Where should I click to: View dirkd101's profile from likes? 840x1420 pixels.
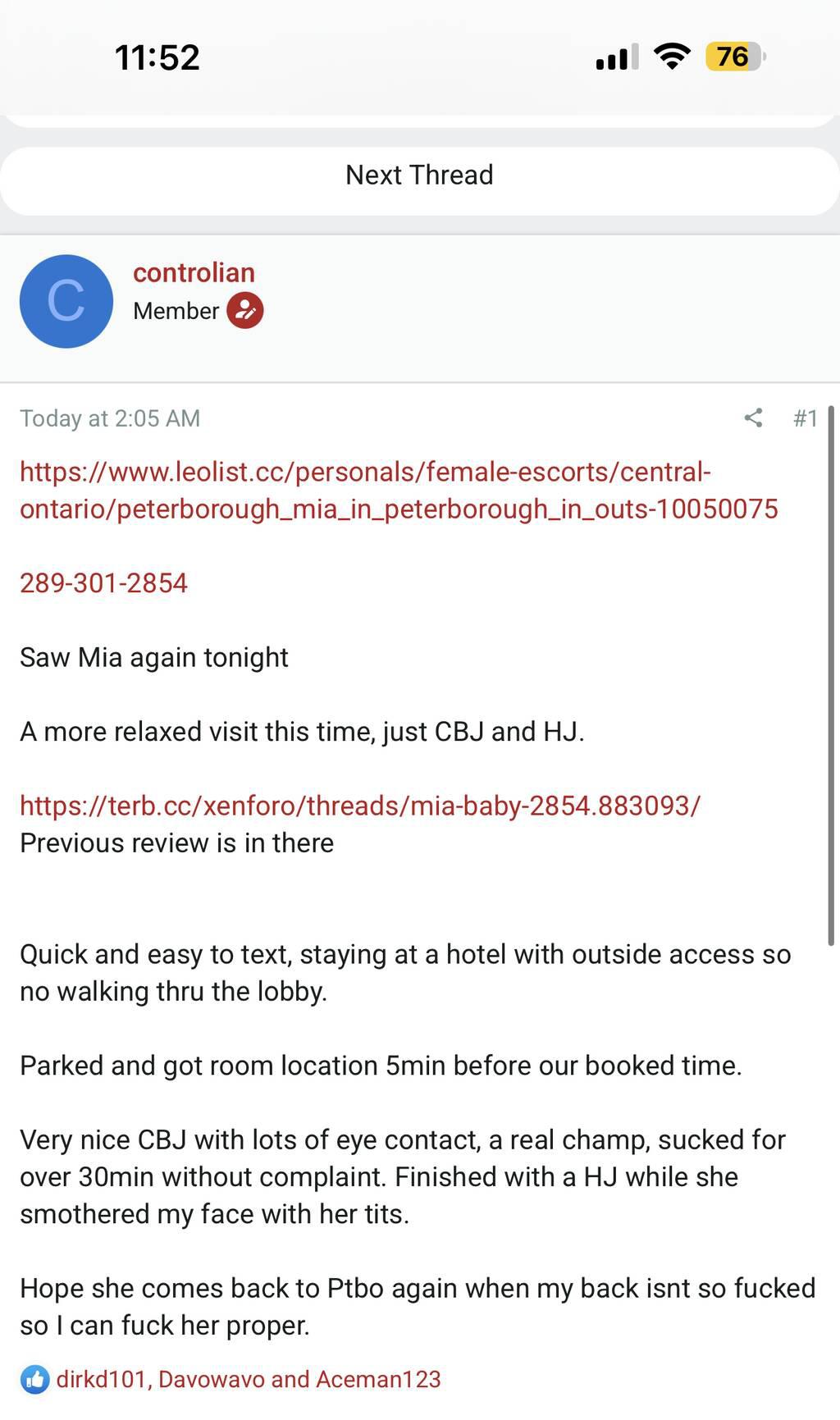pyautogui.click(x=101, y=1379)
